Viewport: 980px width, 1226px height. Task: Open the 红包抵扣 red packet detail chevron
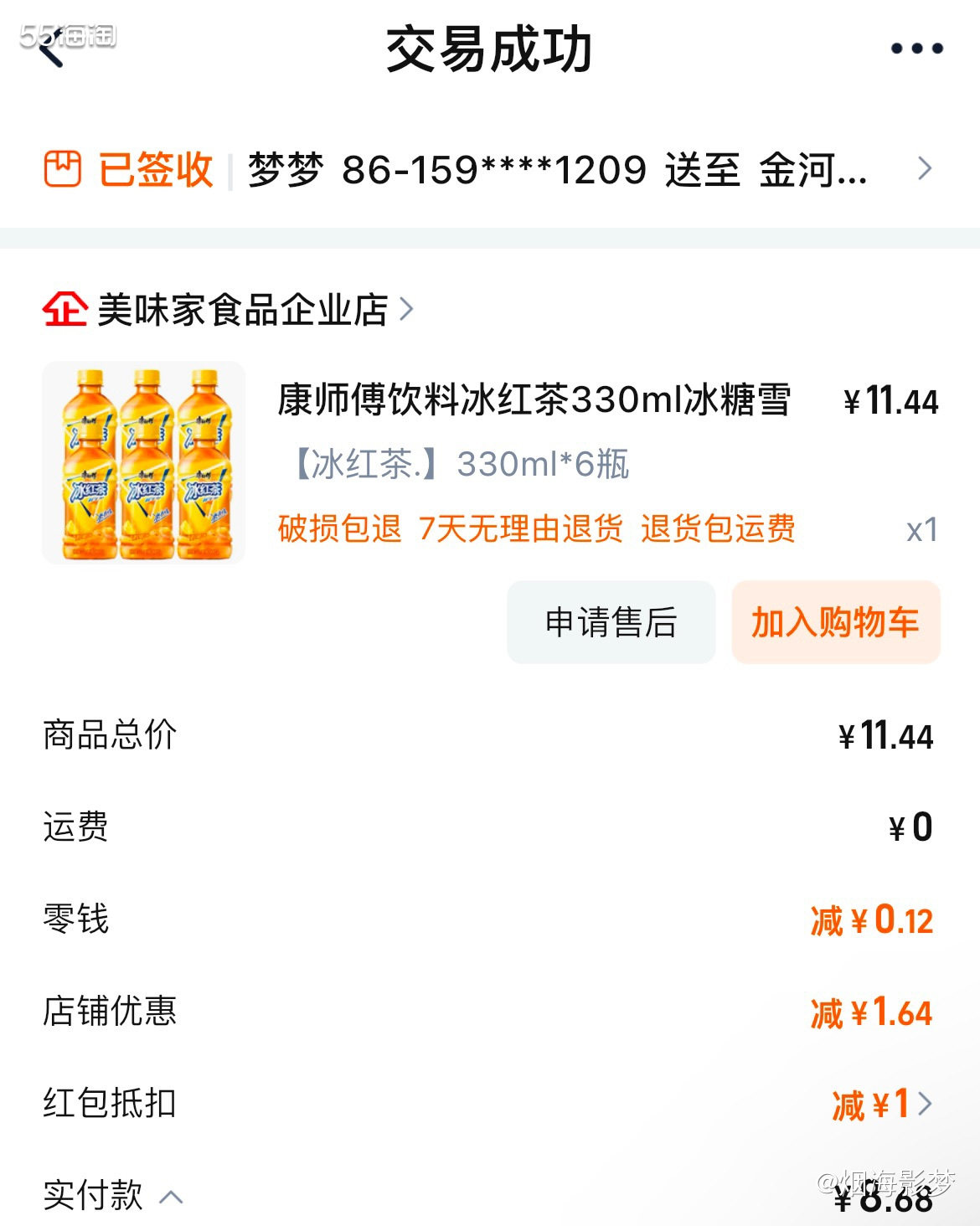925,1104
